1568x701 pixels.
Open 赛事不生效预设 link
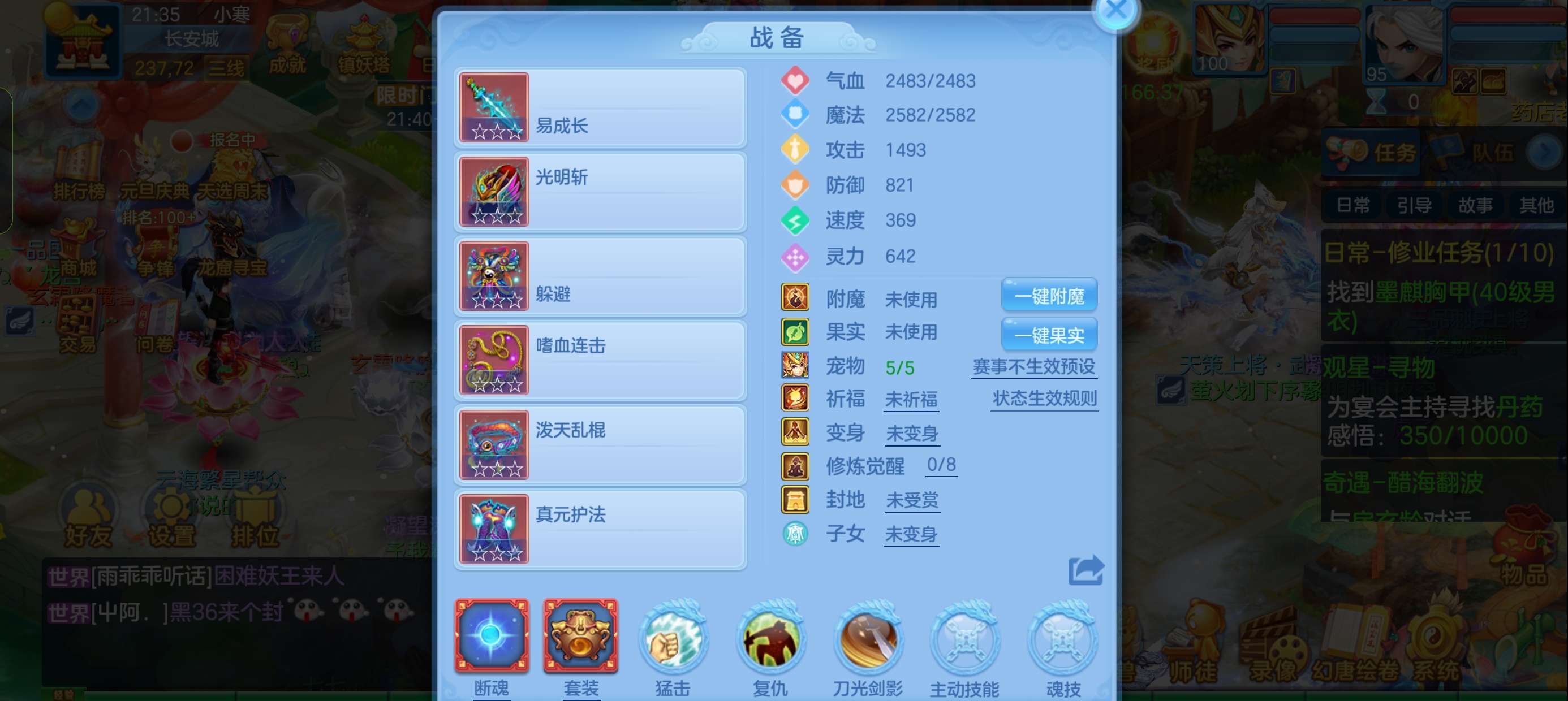1033,367
